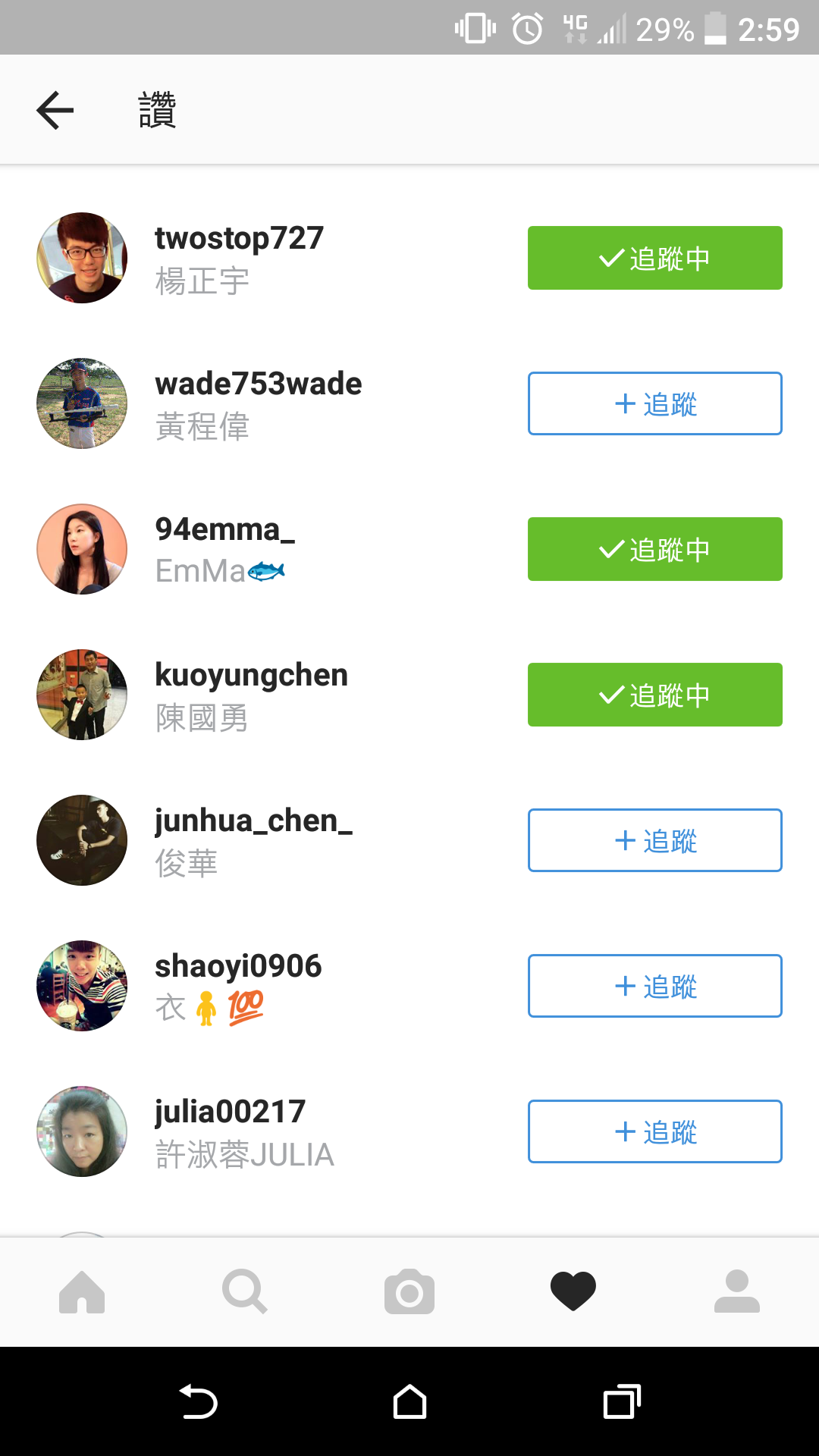The width and height of the screenshot is (819, 1456).
Task: Open the camera tab
Action: pyautogui.click(x=409, y=1291)
